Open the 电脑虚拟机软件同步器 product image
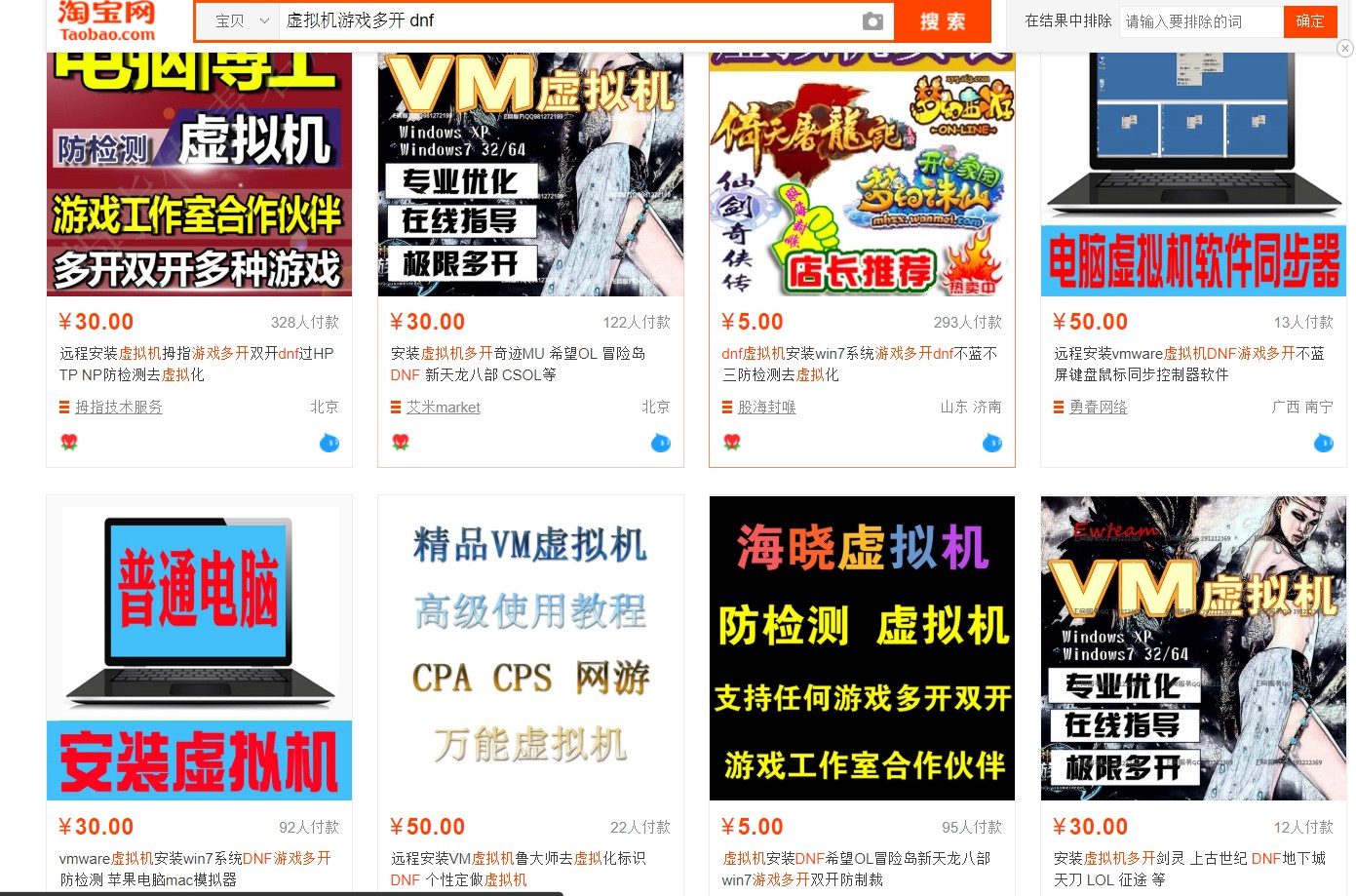This screenshot has height=896, width=1356. (1193, 175)
